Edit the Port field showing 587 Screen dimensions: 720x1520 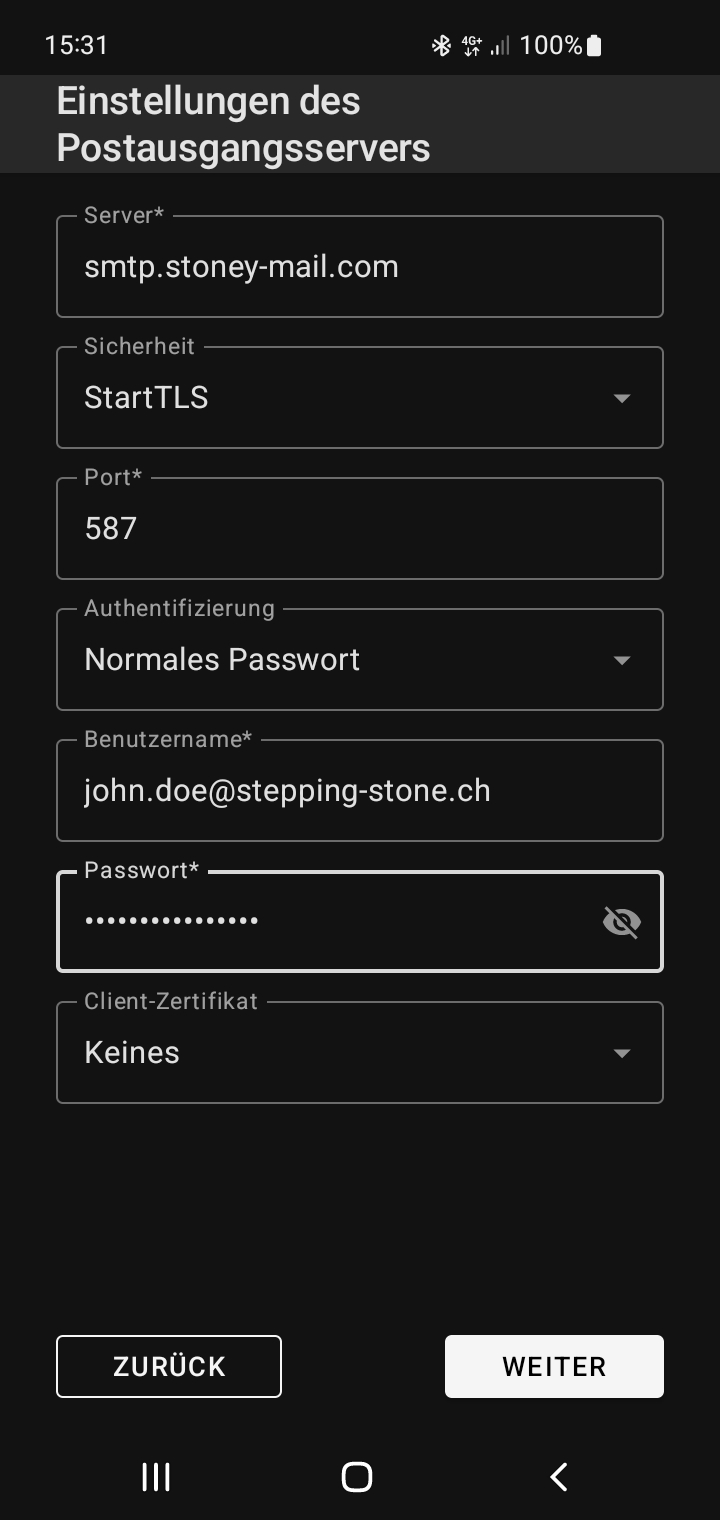pos(360,529)
